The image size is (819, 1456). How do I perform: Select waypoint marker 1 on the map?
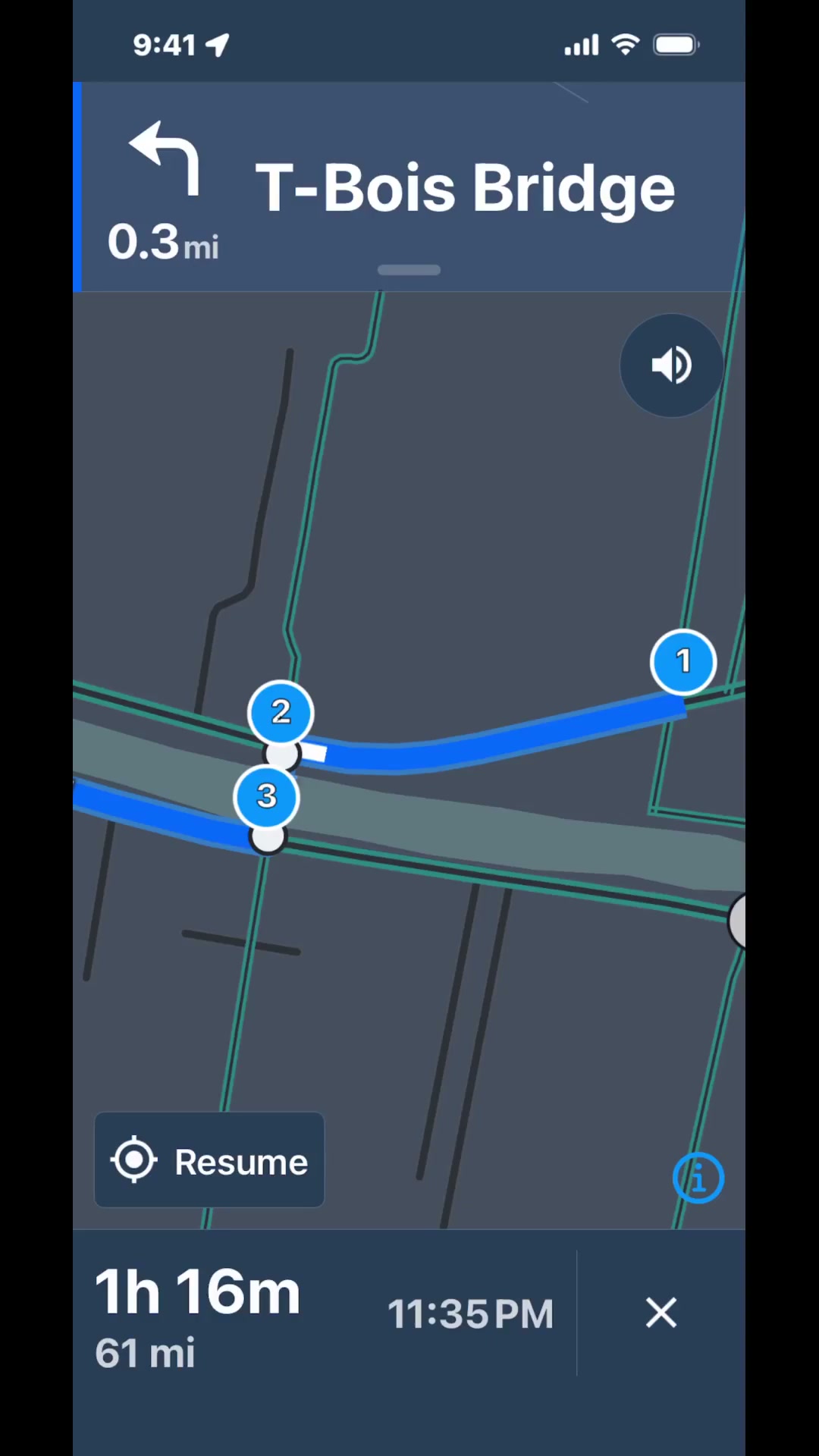682,661
